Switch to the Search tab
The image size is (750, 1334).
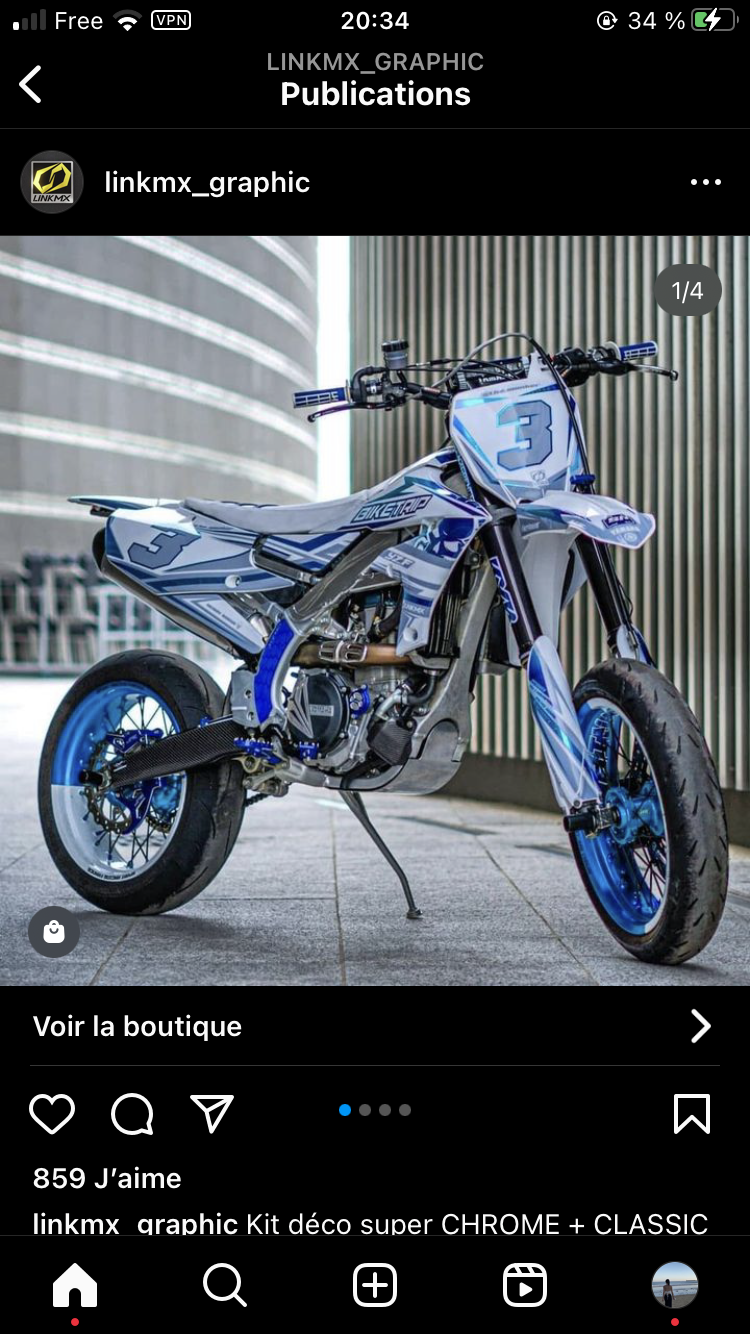pos(225,1285)
